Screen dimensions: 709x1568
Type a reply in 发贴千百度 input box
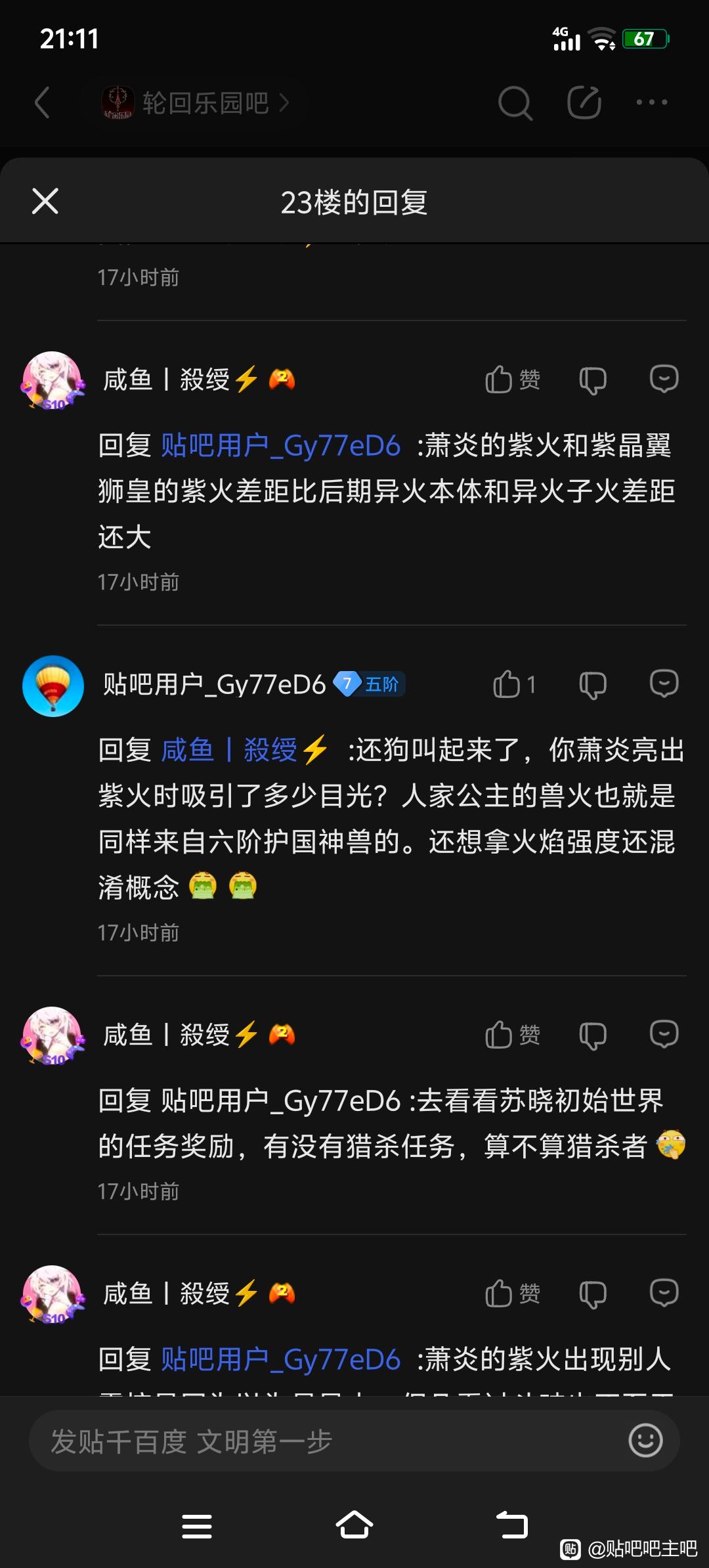[315, 1442]
